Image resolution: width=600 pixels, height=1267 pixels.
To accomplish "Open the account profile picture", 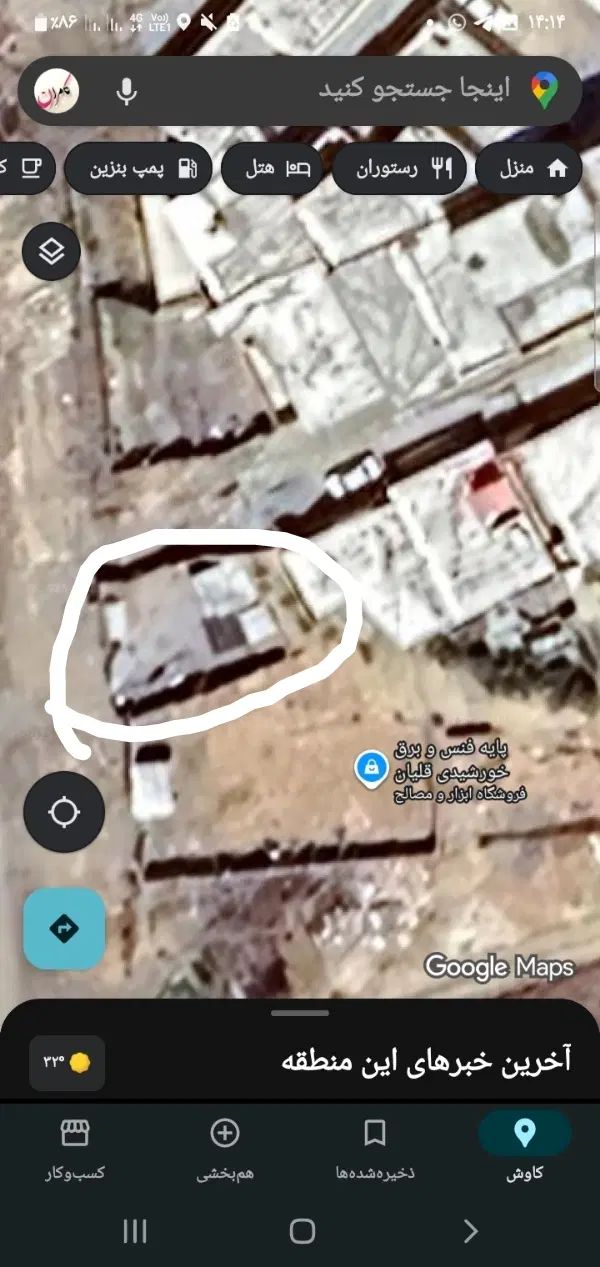I will (56, 91).
